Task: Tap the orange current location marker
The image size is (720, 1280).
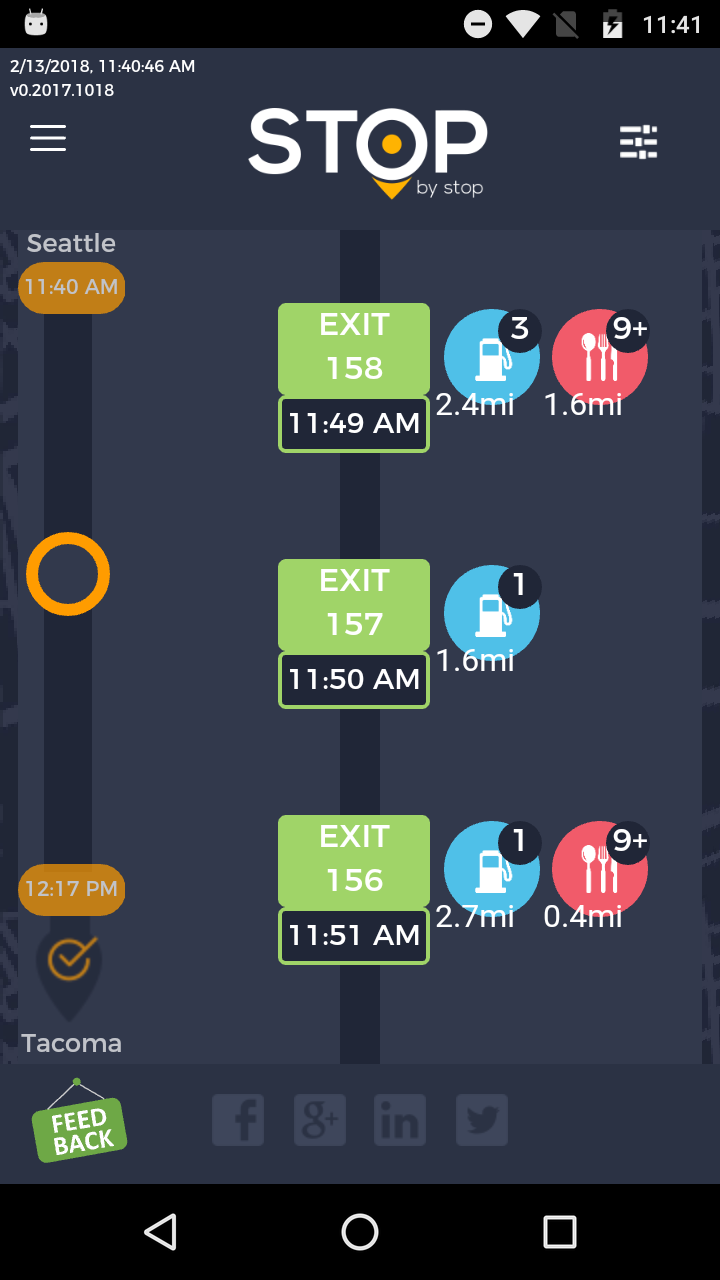Action: tap(68, 574)
